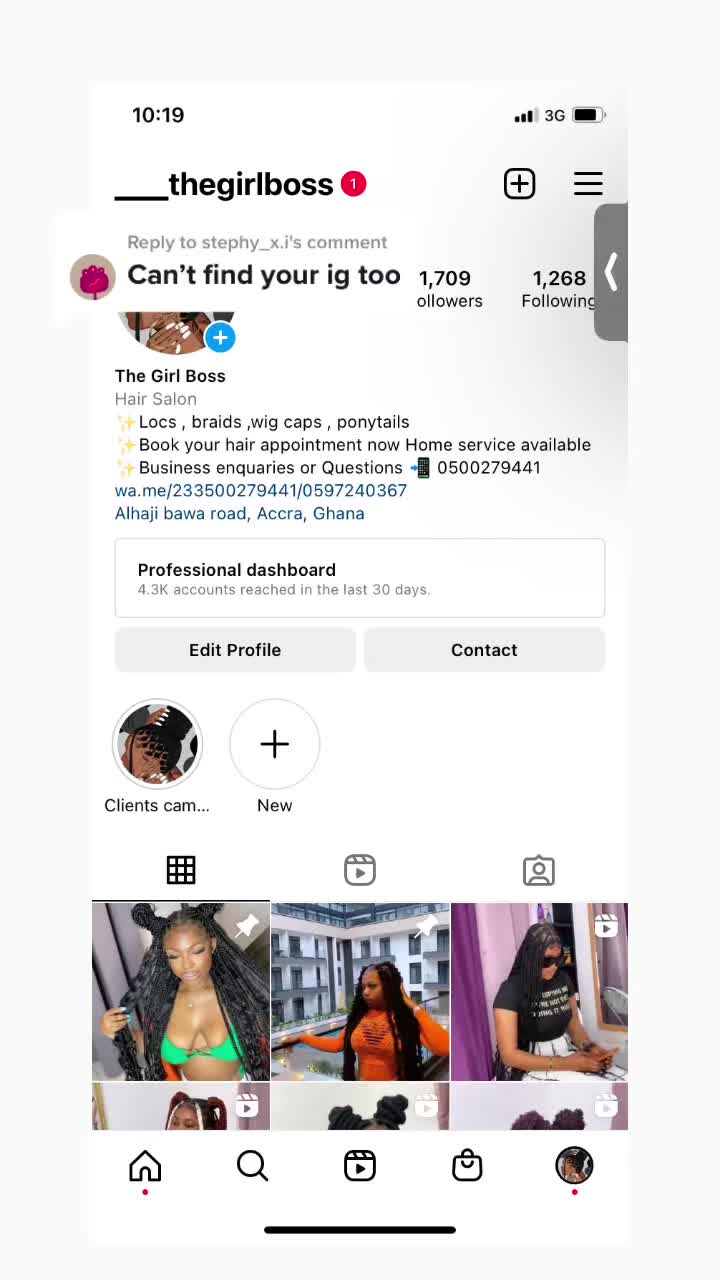Screen dimensions: 720x1280
Task: Open pinned post with orange outfit
Action: pos(360,992)
